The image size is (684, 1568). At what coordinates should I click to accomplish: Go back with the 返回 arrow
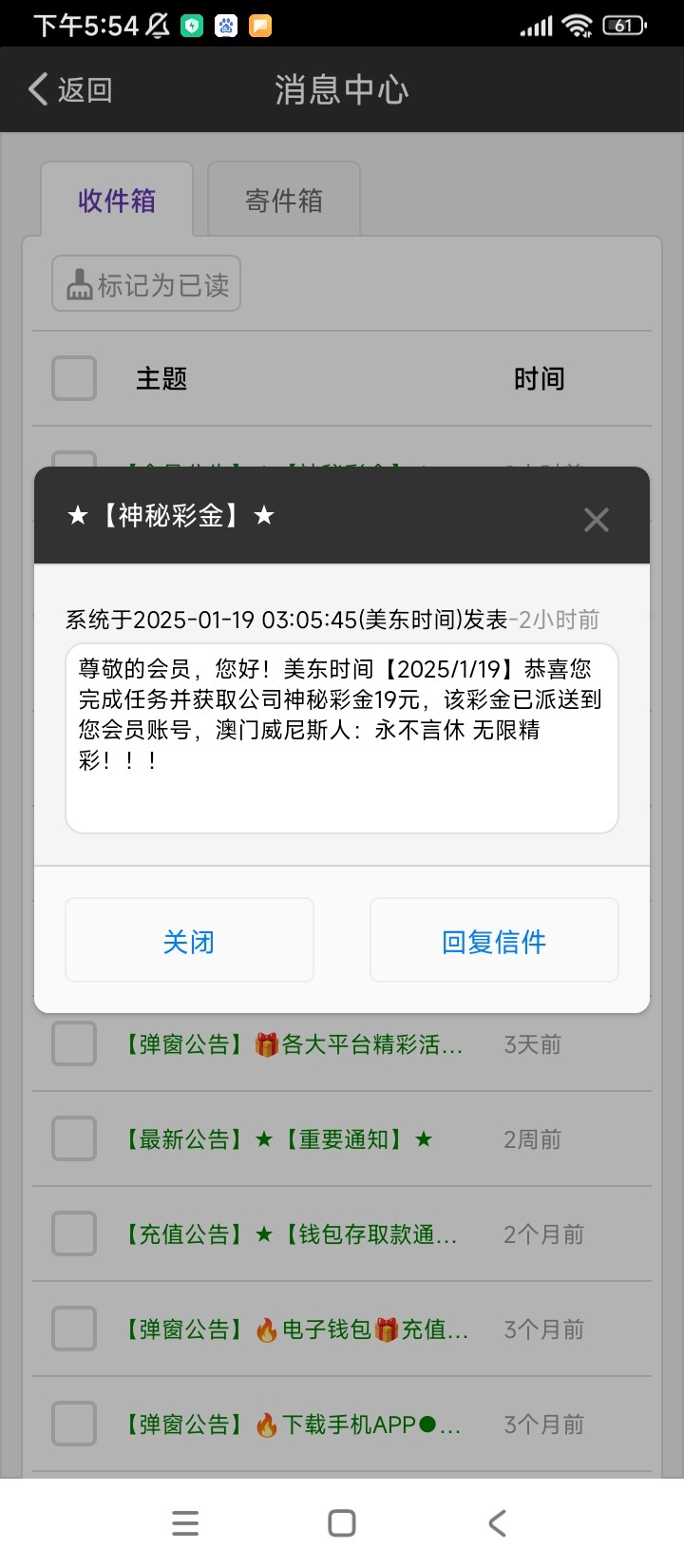[x=71, y=89]
